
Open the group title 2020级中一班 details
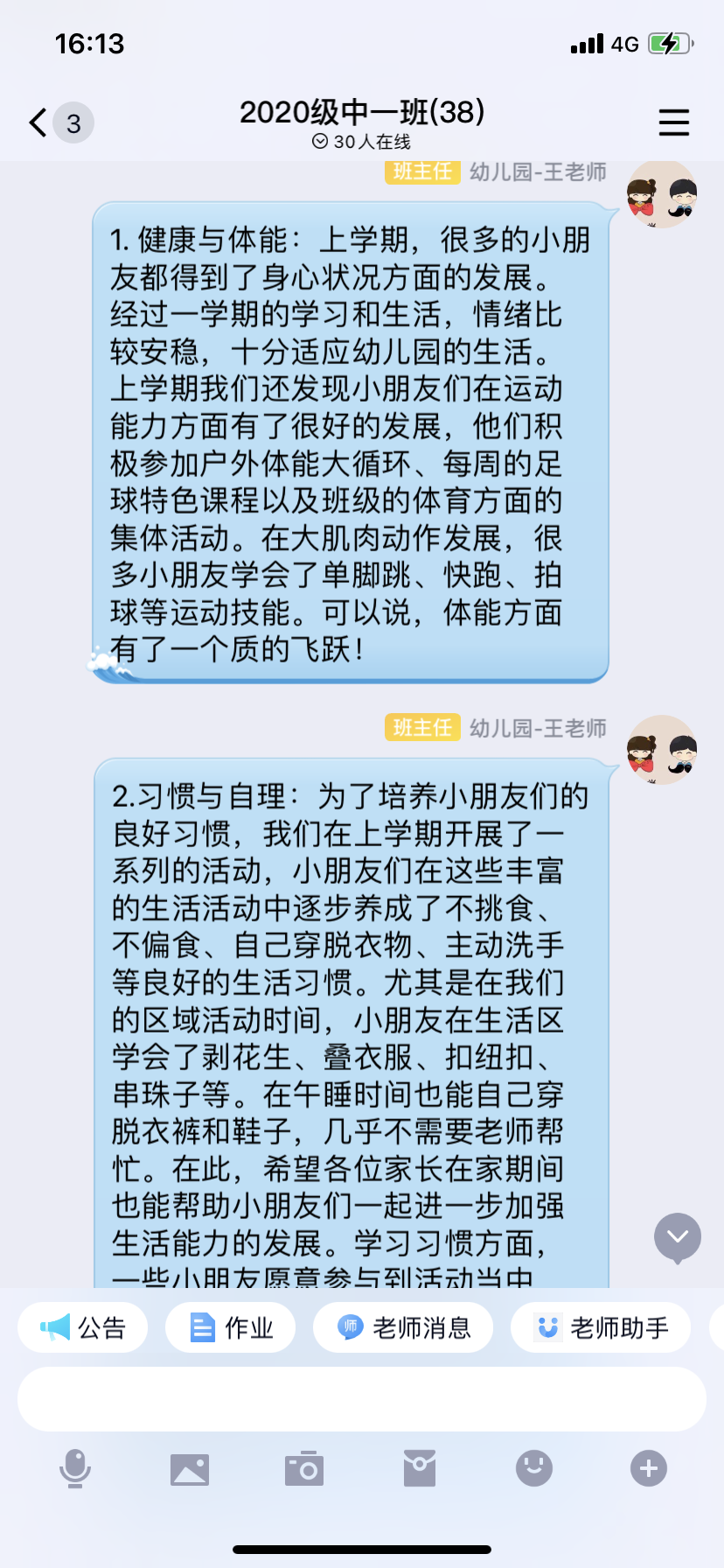(x=362, y=112)
